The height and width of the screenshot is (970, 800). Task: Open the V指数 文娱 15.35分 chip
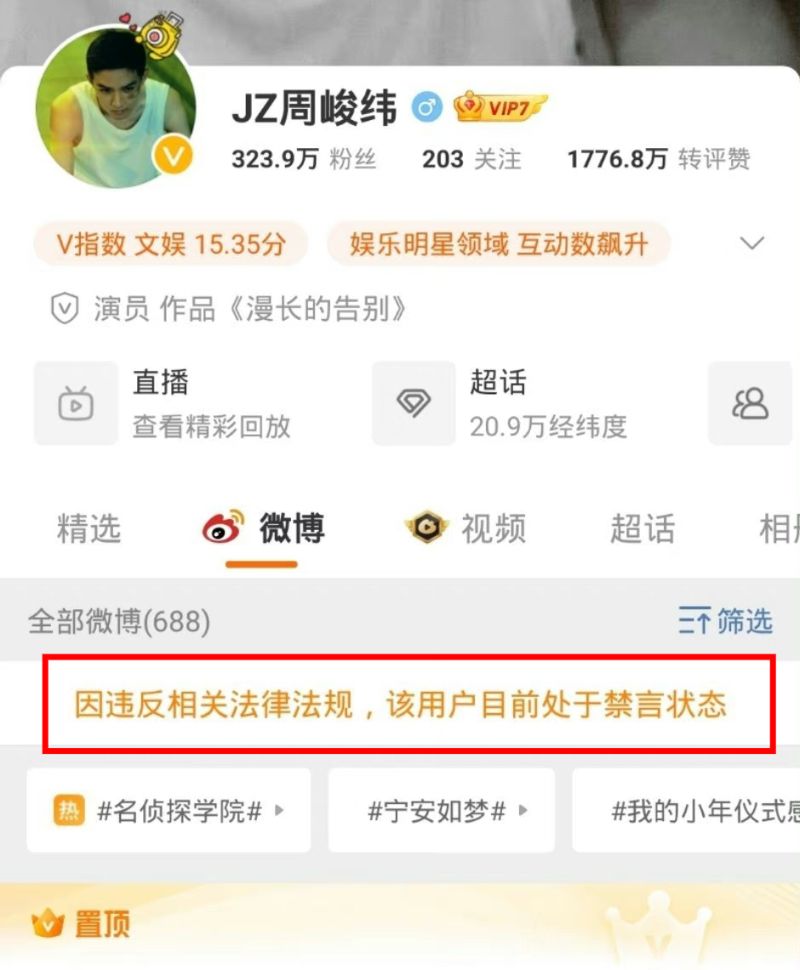(x=169, y=244)
